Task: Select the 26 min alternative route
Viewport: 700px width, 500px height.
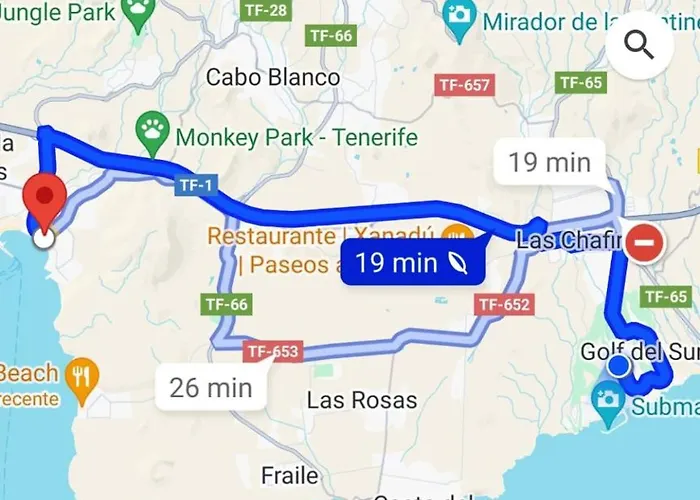Action: click(x=210, y=387)
